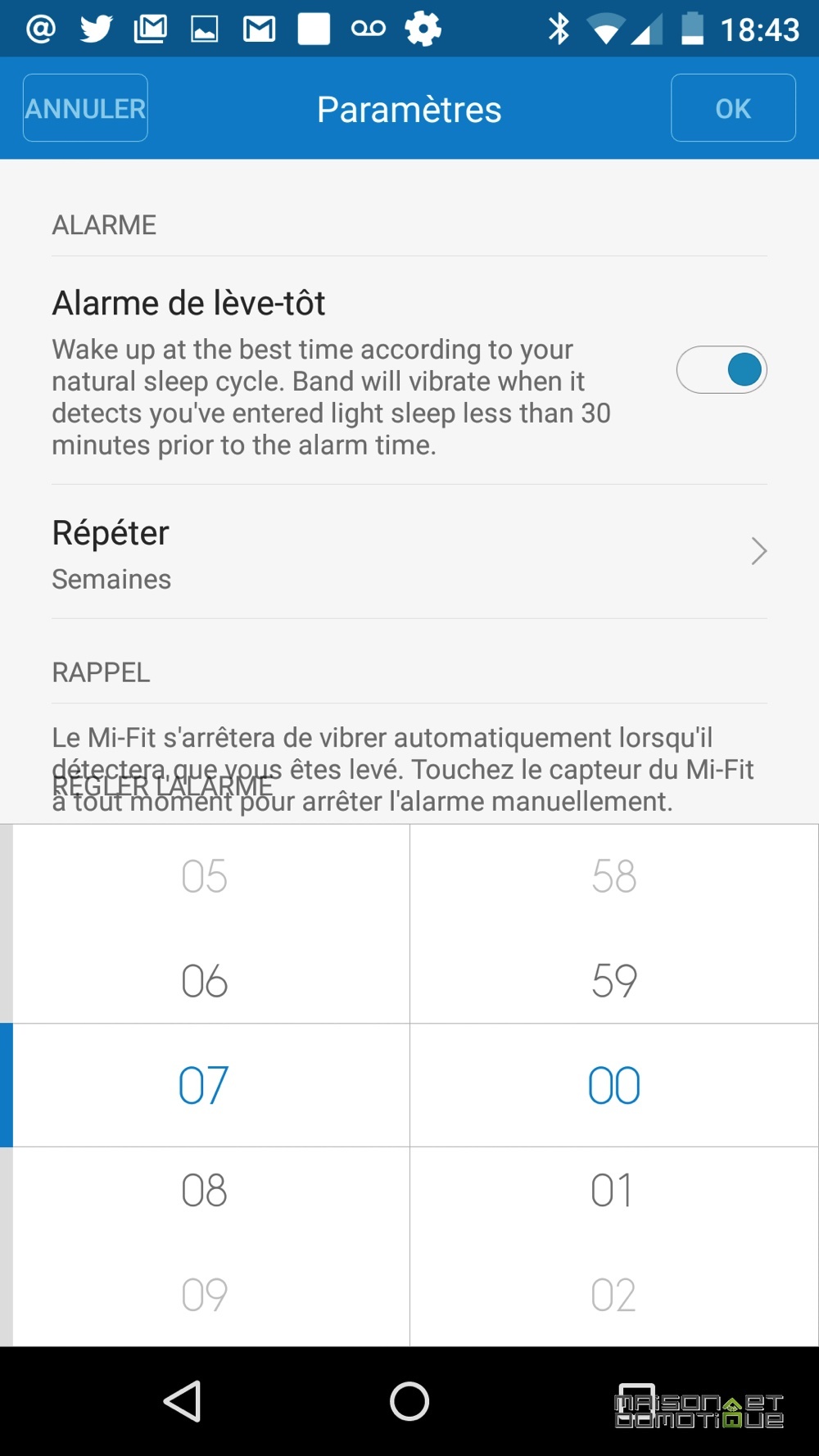
Task: Choose minute 02 in the picker
Action: click(613, 1295)
